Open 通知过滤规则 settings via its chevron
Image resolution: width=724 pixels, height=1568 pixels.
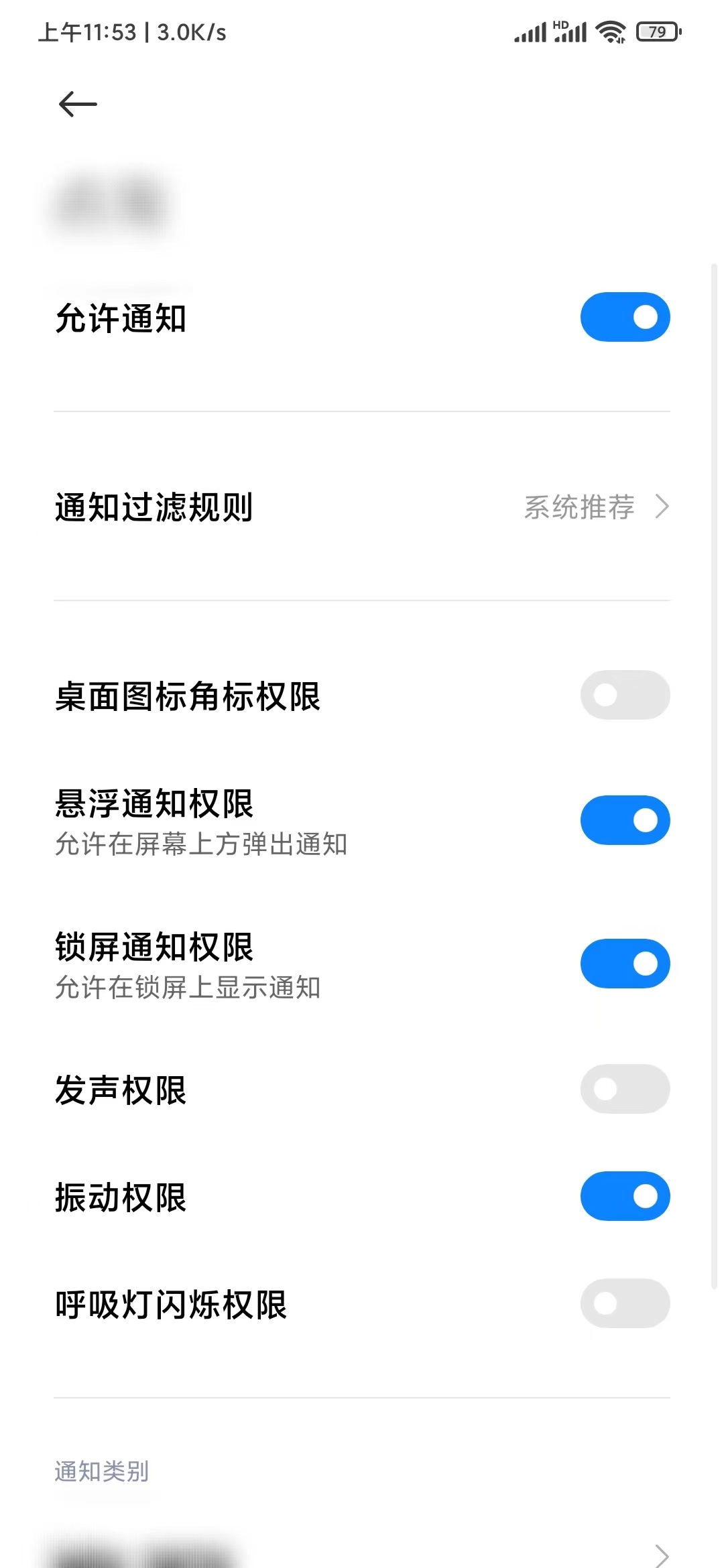click(x=661, y=507)
